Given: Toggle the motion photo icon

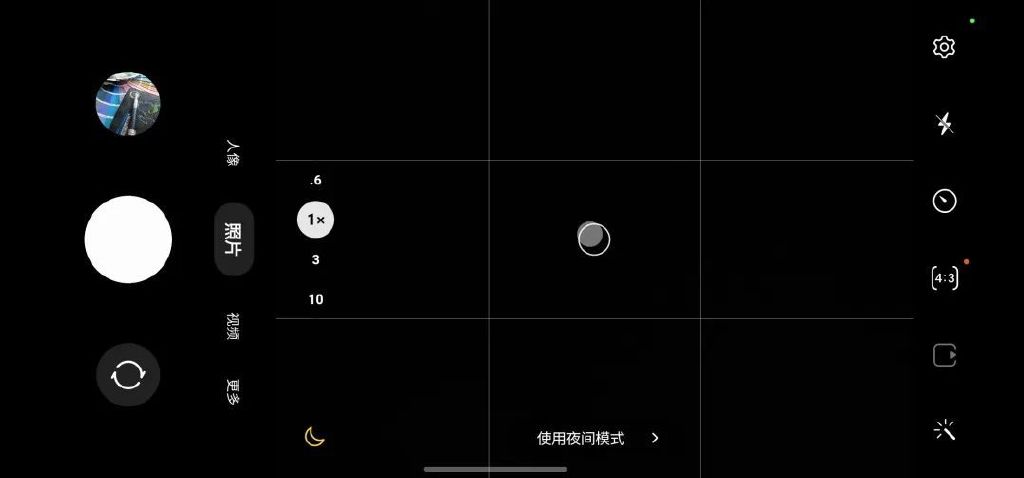Looking at the screenshot, I should [944, 355].
